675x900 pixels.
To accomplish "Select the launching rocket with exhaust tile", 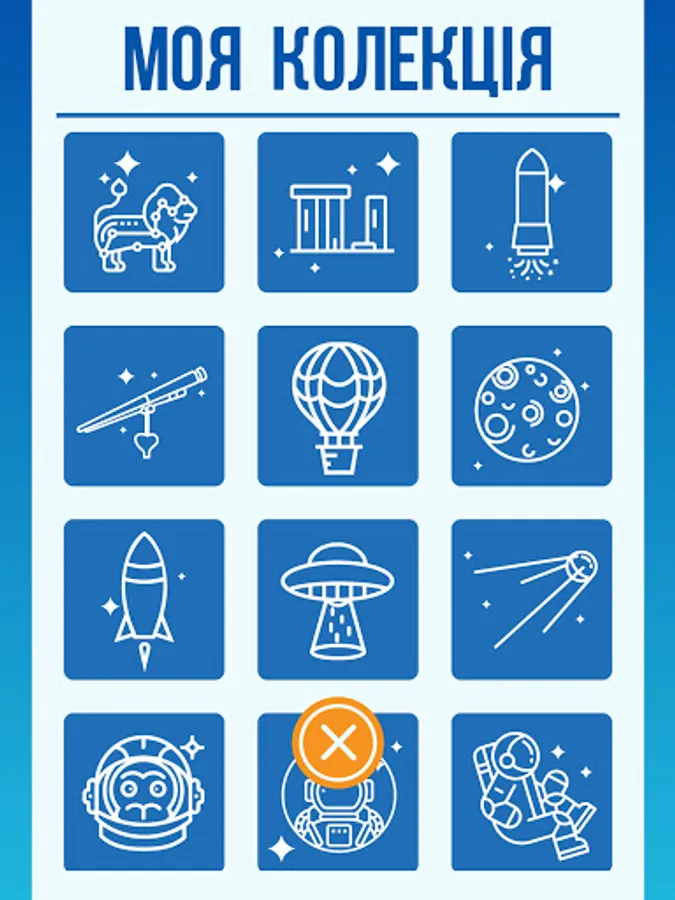I will pyautogui.click(x=532, y=212).
